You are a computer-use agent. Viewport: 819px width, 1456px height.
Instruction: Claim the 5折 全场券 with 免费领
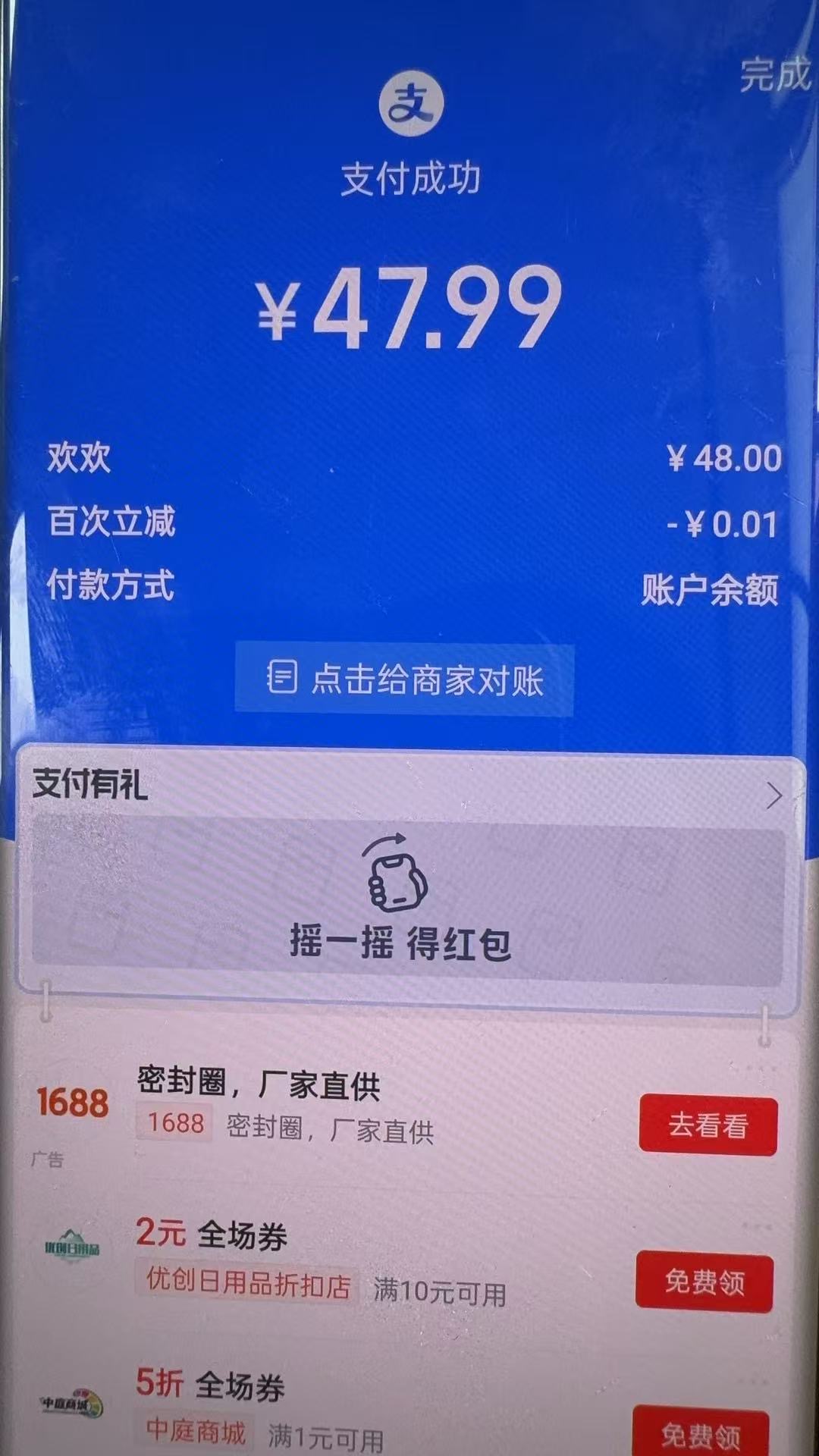pos(701,1432)
